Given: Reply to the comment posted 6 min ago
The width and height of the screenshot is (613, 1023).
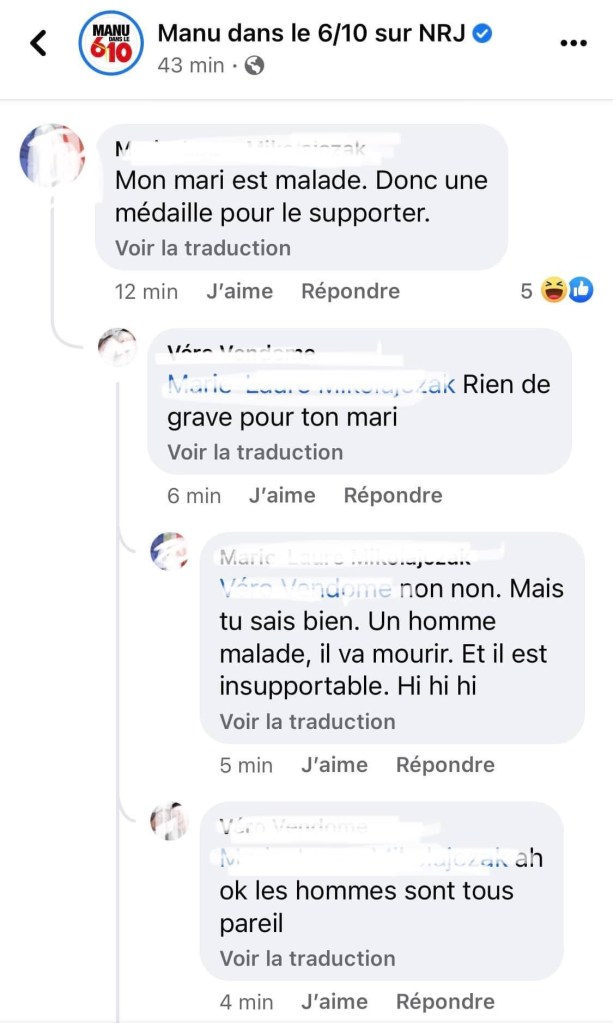Looking at the screenshot, I should click(x=392, y=495).
